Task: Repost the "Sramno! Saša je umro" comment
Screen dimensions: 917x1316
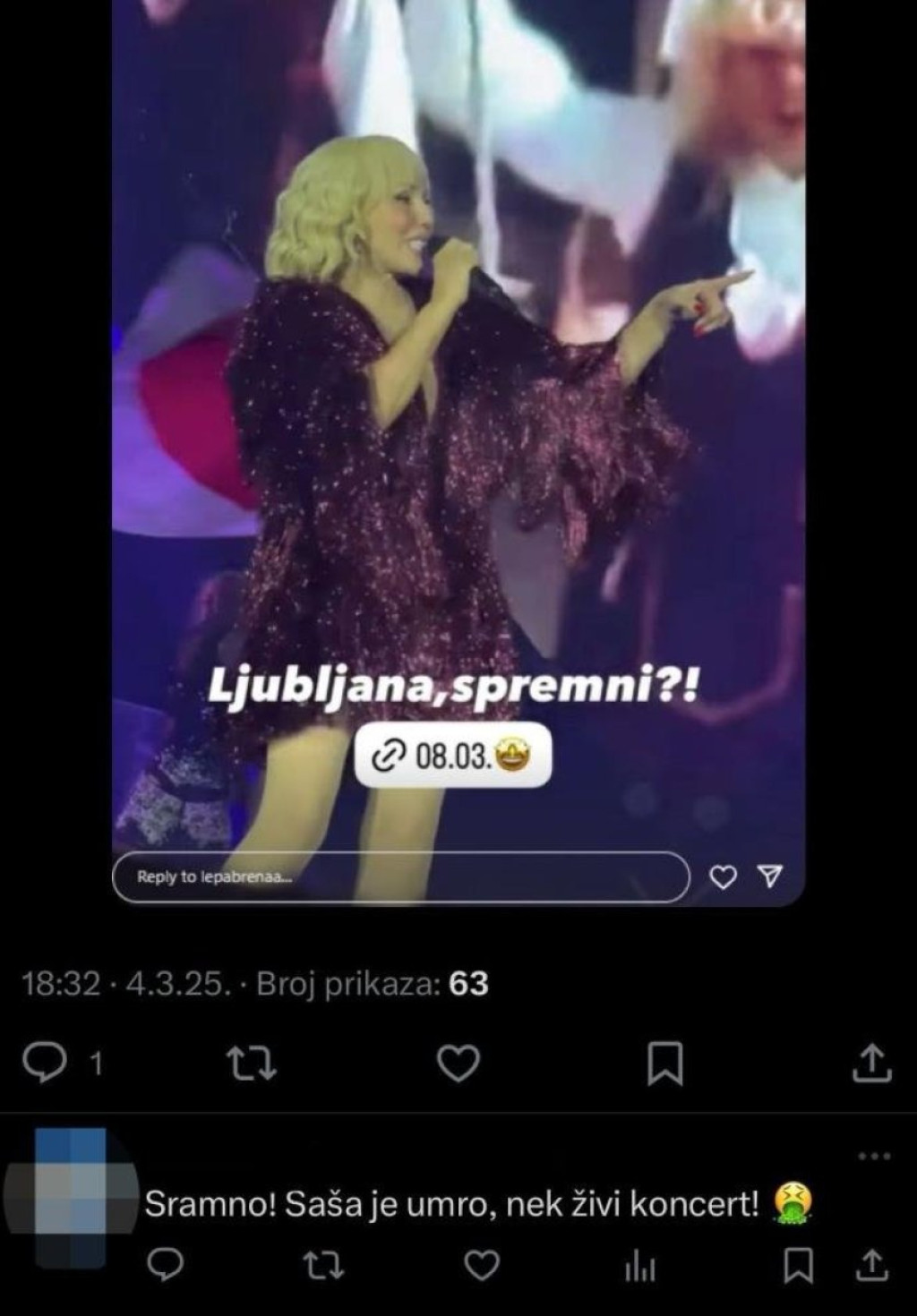Action: [324, 1265]
